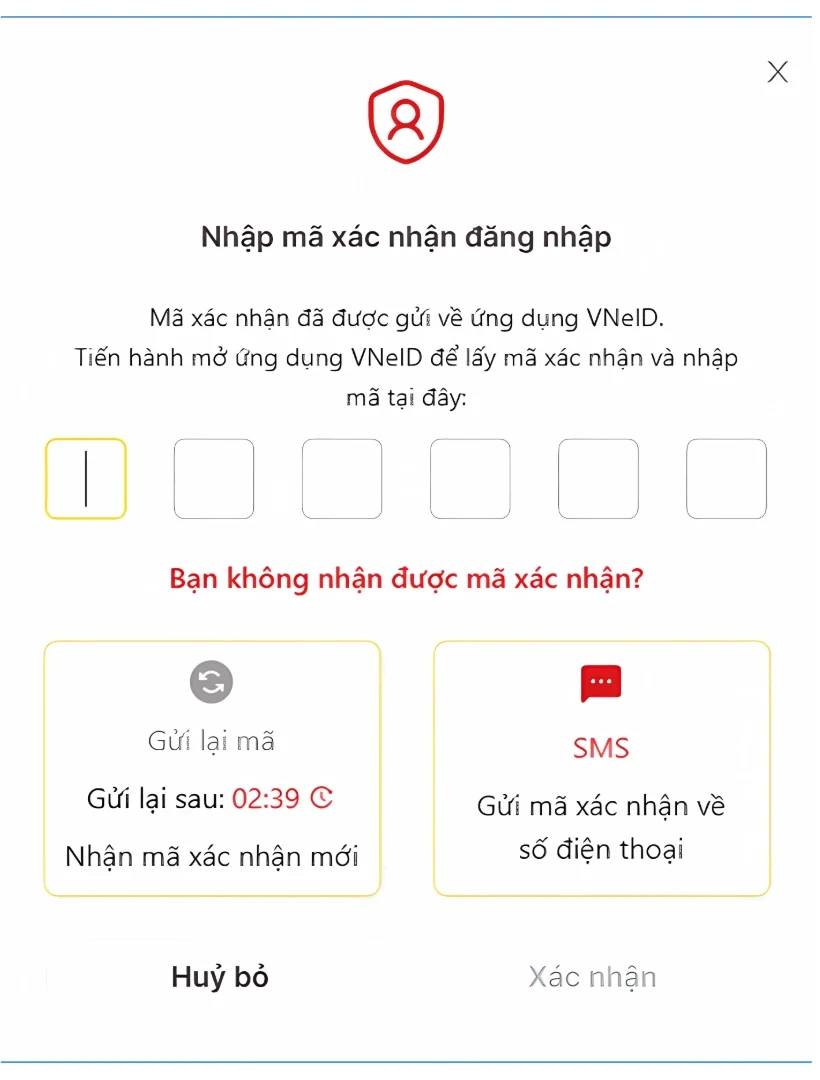Cancel with Huỷ bỏ

click(220, 977)
